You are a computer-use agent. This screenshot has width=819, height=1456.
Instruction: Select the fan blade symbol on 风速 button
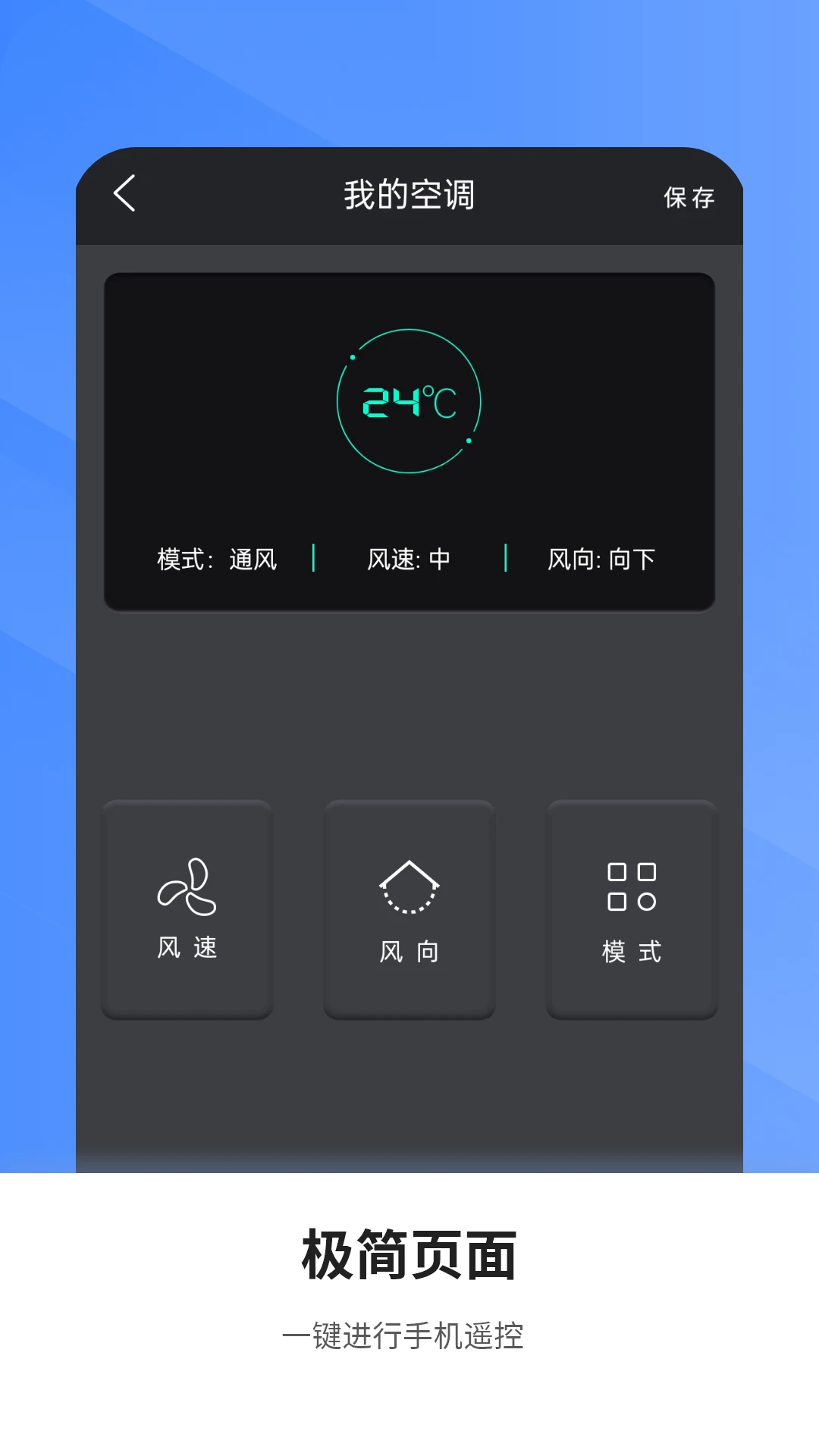pos(186,889)
